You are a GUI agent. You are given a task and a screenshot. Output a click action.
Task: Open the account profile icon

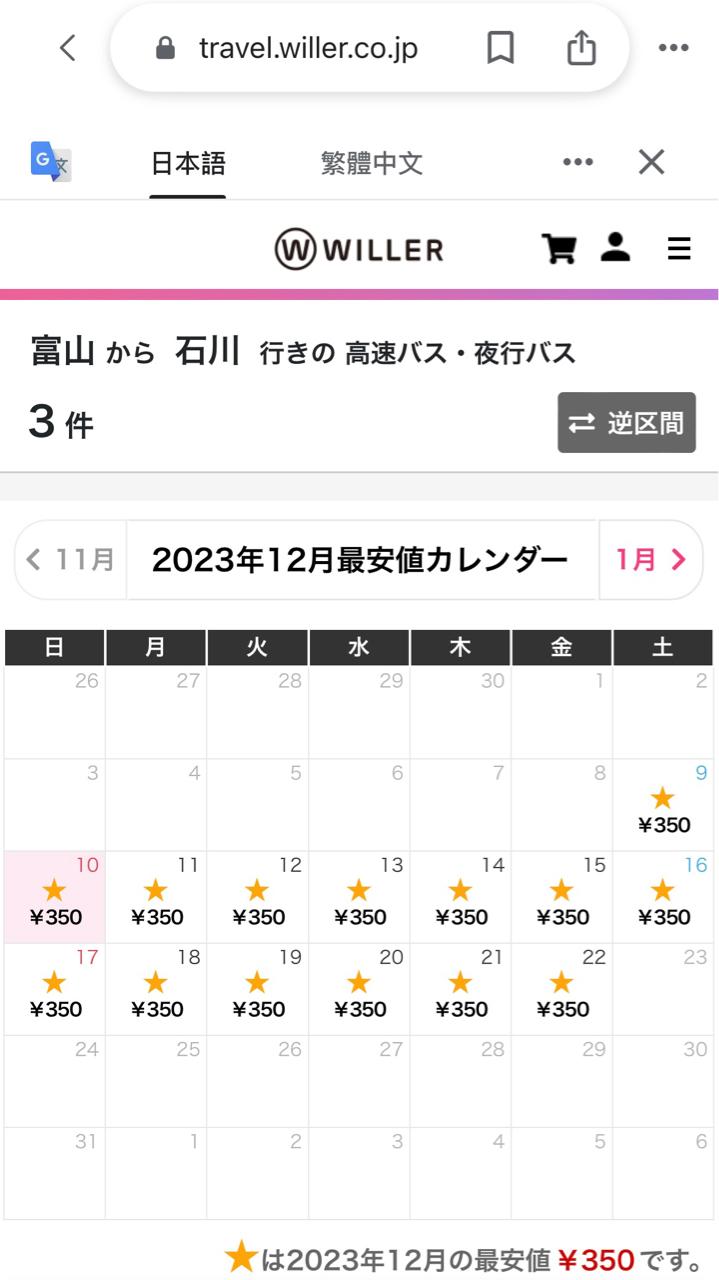click(x=615, y=247)
